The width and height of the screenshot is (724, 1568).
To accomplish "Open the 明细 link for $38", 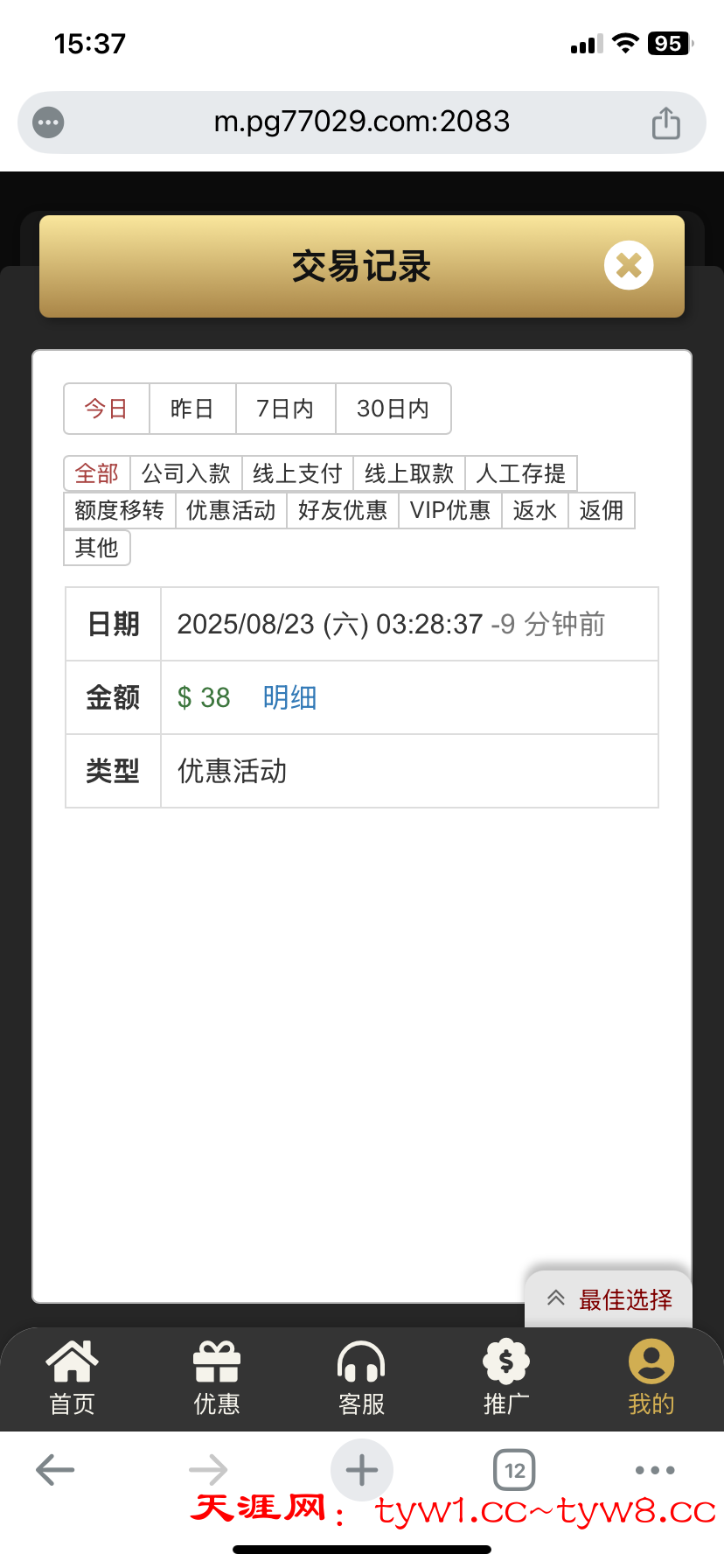I will click(289, 697).
